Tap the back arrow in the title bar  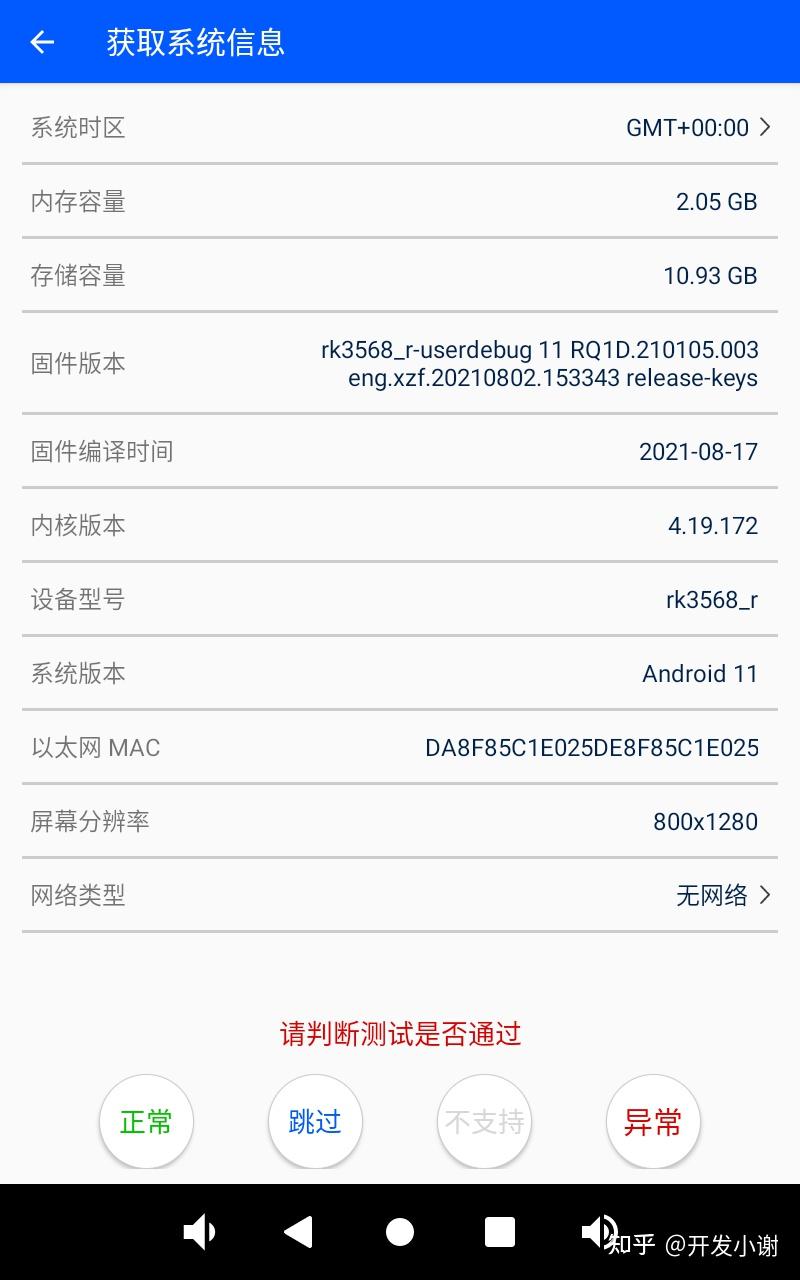pos(40,42)
